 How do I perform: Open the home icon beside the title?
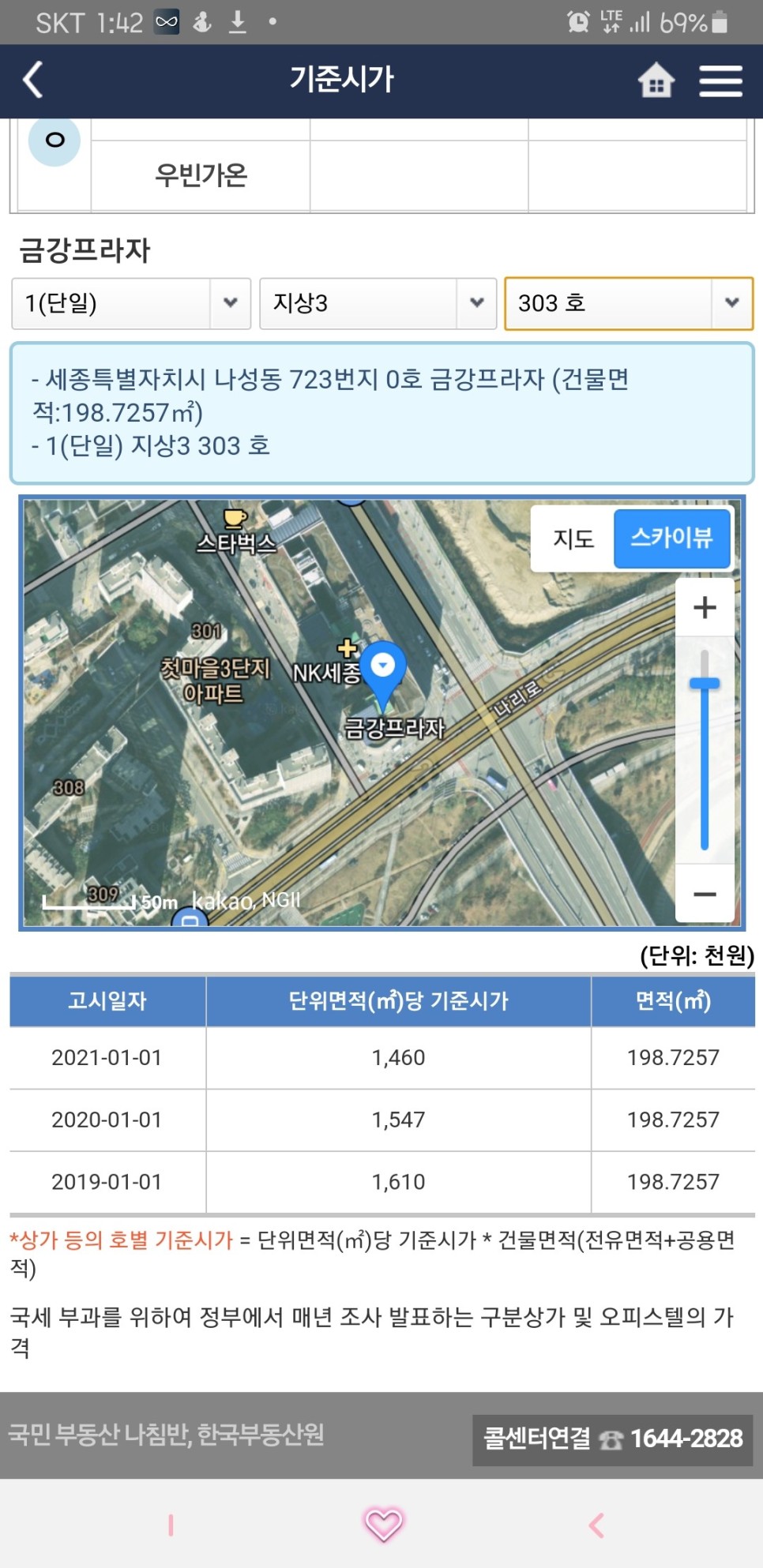pos(658,79)
